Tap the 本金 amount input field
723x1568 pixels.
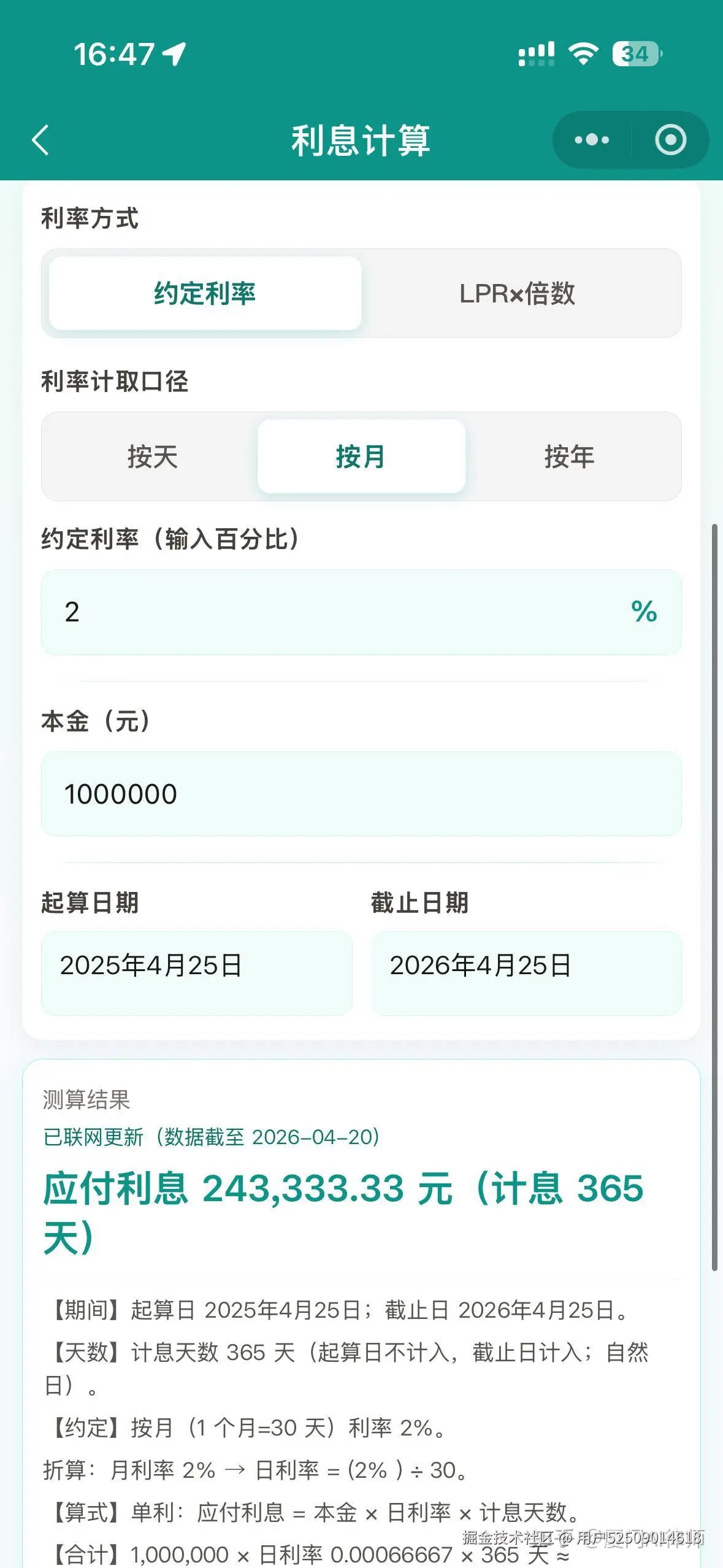pos(361,794)
